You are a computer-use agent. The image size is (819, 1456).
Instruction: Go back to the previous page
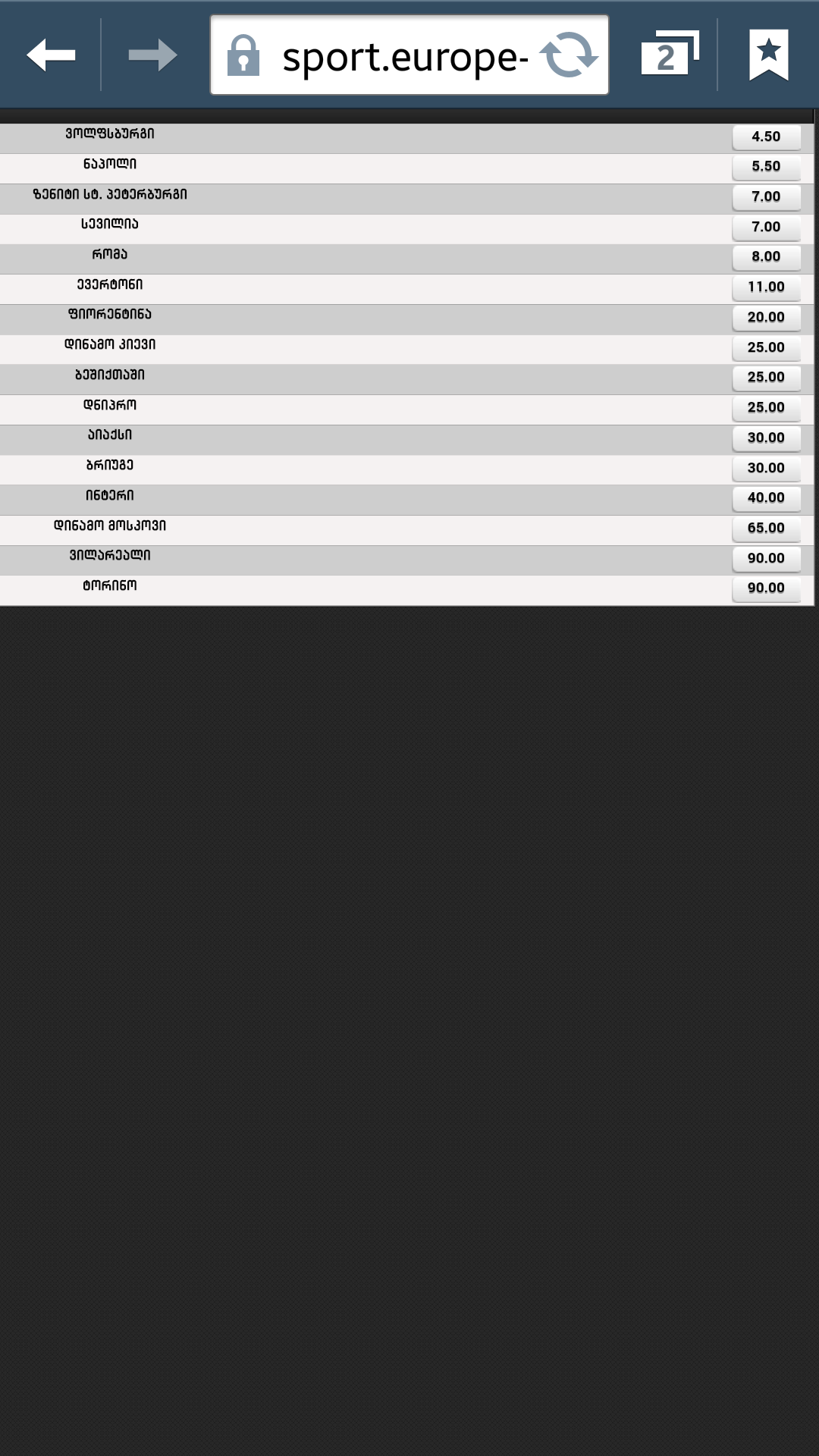(51, 55)
